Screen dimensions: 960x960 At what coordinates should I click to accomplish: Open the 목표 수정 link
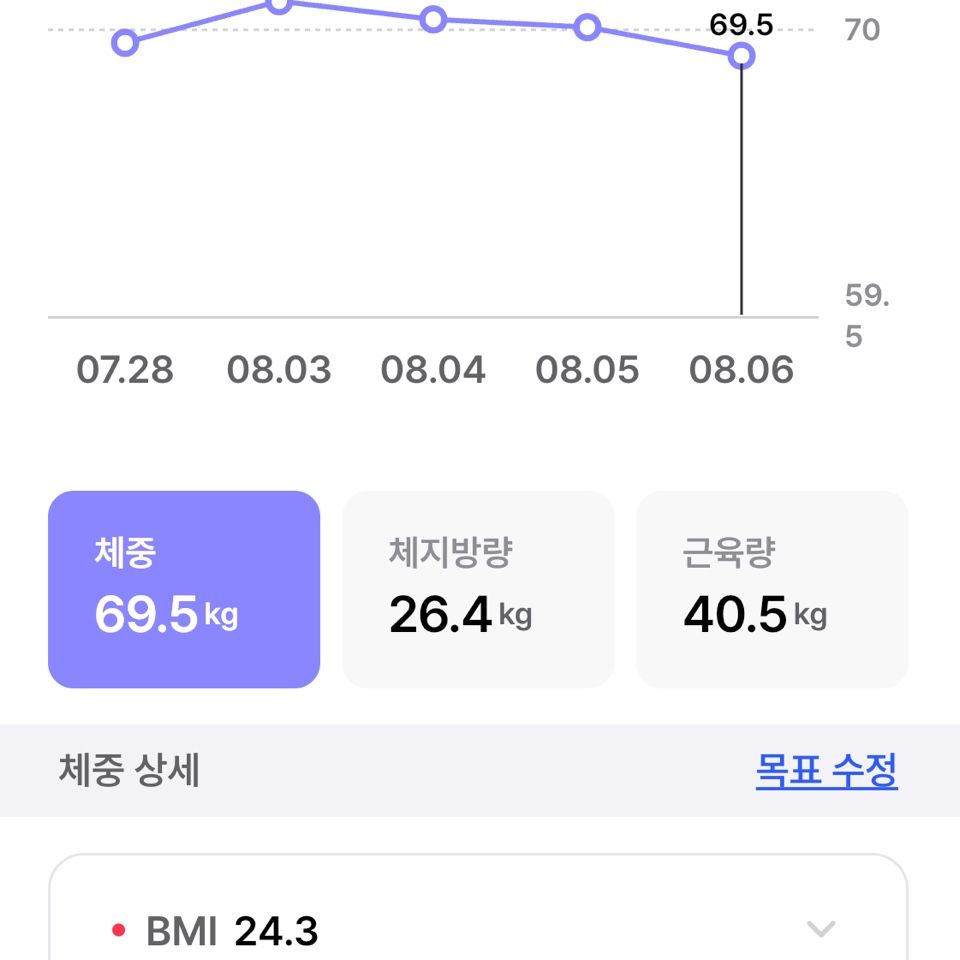pyautogui.click(x=827, y=770)
